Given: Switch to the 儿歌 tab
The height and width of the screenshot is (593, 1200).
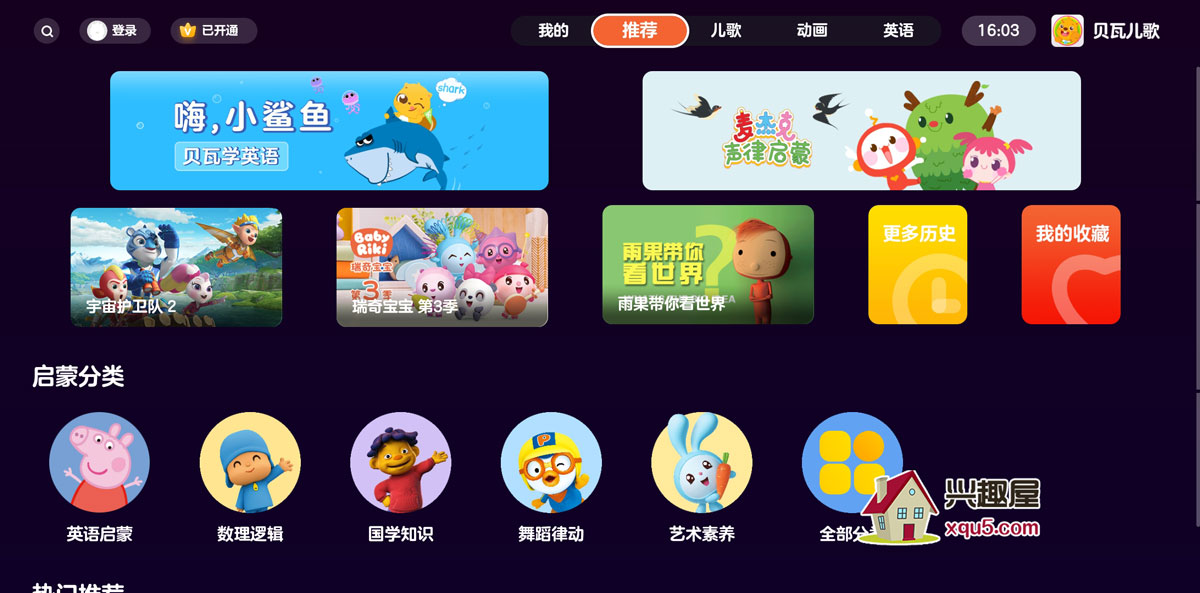Looking at the screenshot, I should [x=726, y=31].
